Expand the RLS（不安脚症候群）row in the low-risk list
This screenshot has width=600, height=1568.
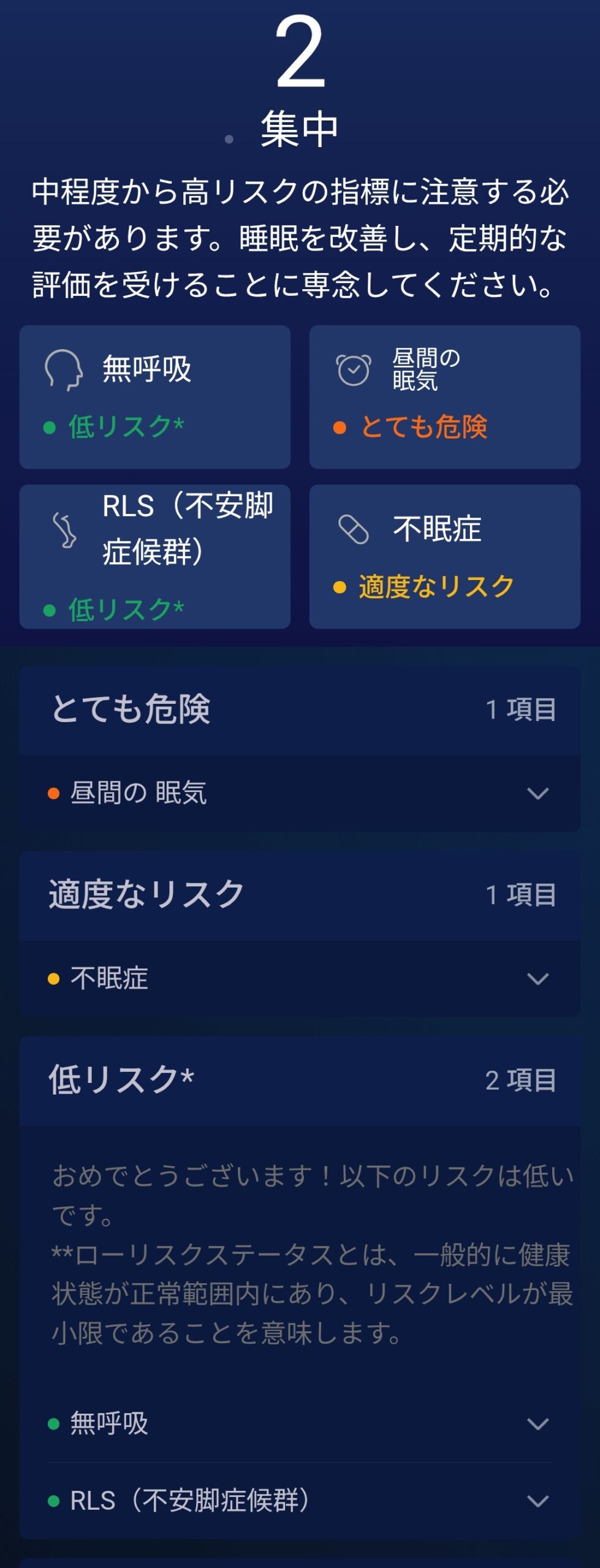click(x=300, y=1501)
